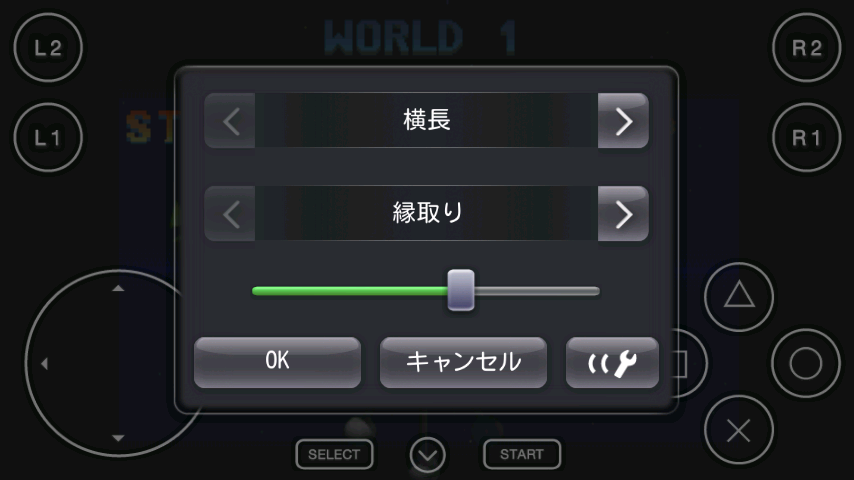Image resolution: width=854 pixels, height=480 pixels.
Task: Tap the L1 shoulder button
Action: click(x=48, y=138)
